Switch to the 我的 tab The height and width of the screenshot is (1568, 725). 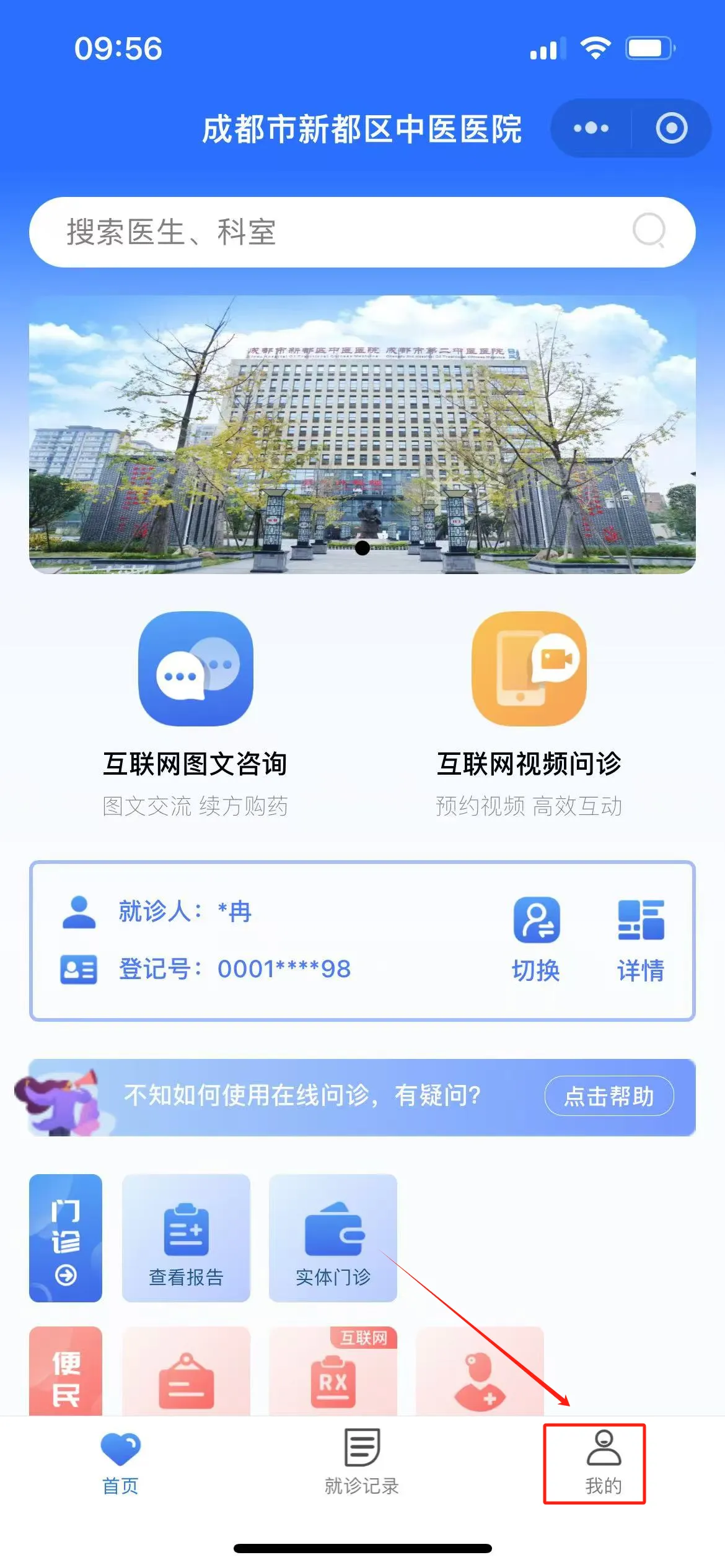click(x=603, y=1463)
